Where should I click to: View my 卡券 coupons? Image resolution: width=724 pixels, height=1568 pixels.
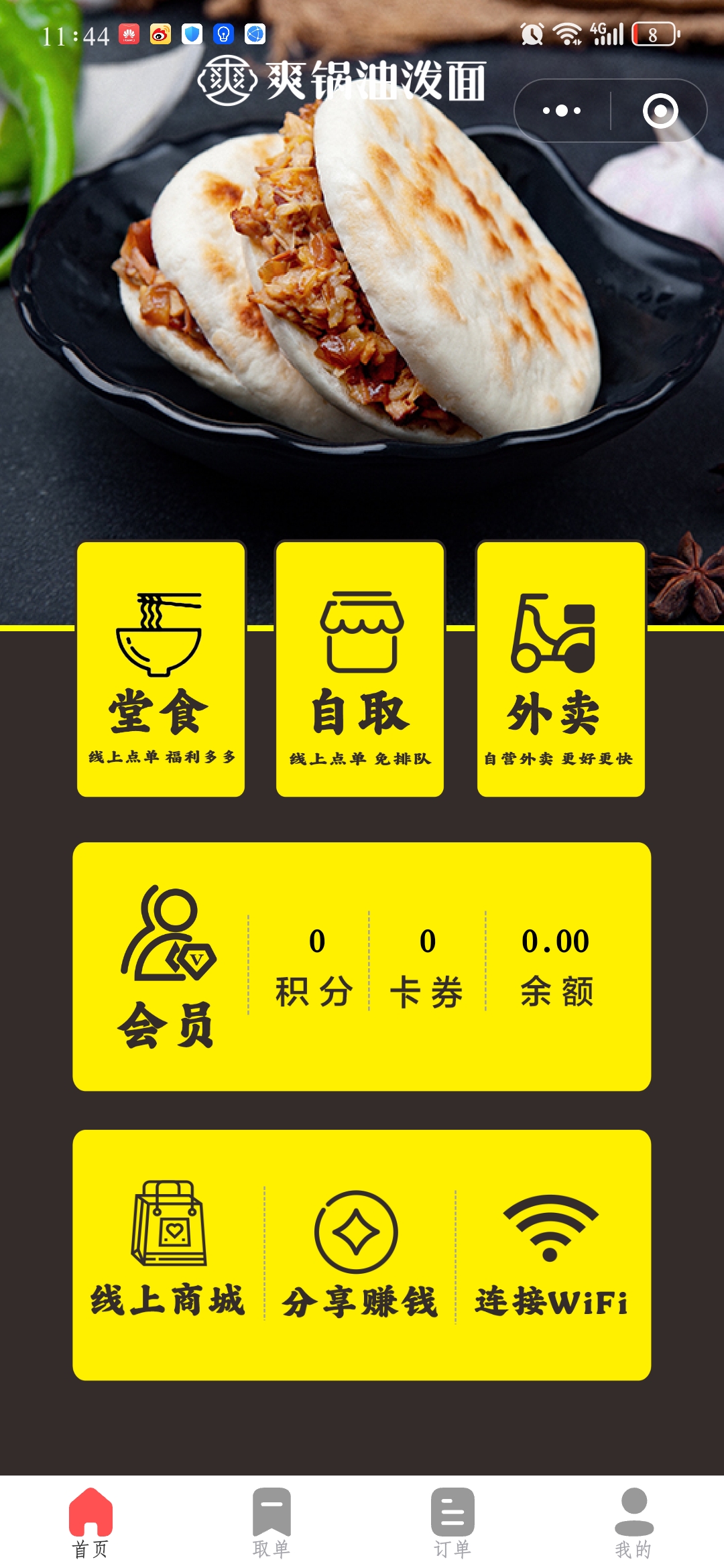(427, 967)
